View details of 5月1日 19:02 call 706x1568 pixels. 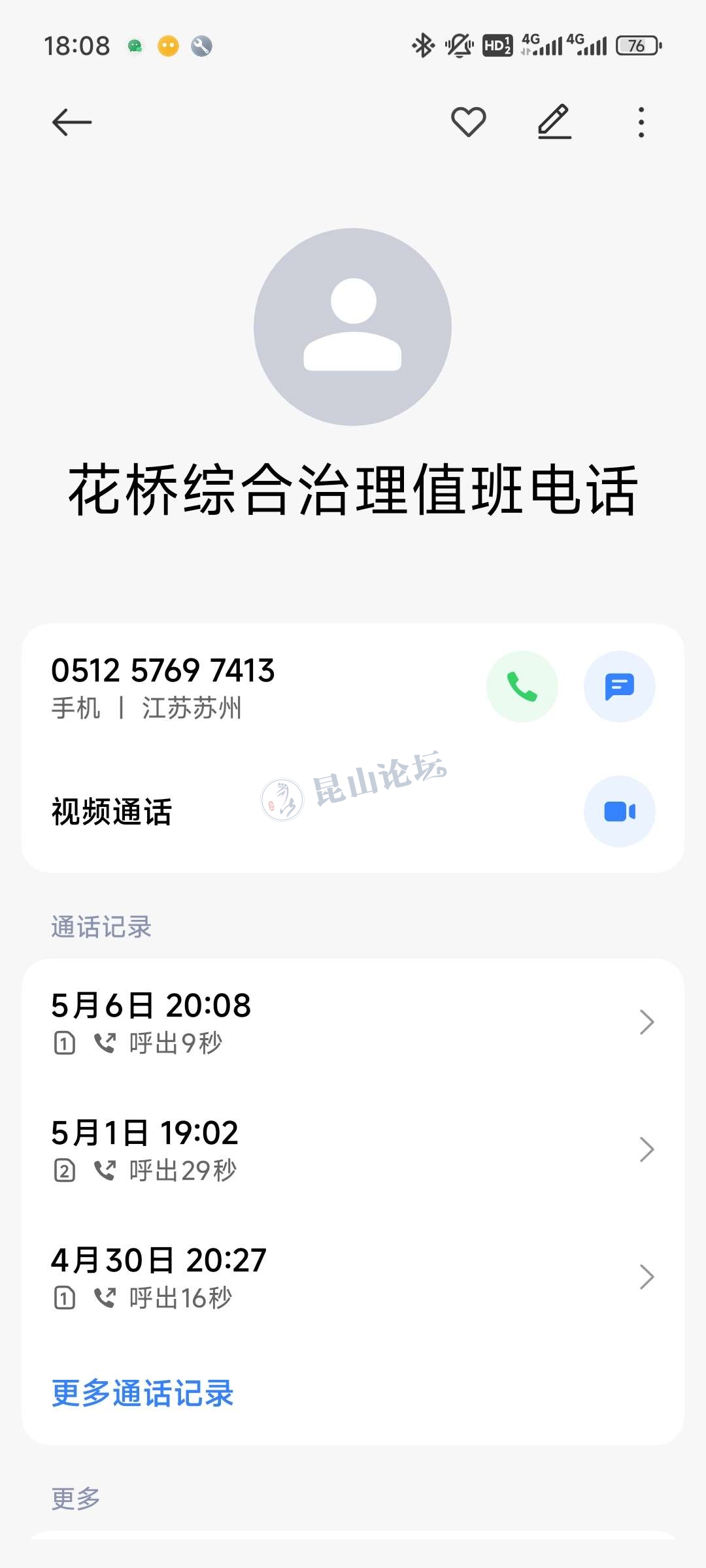pyautogui.click(x=353, y=1149)
